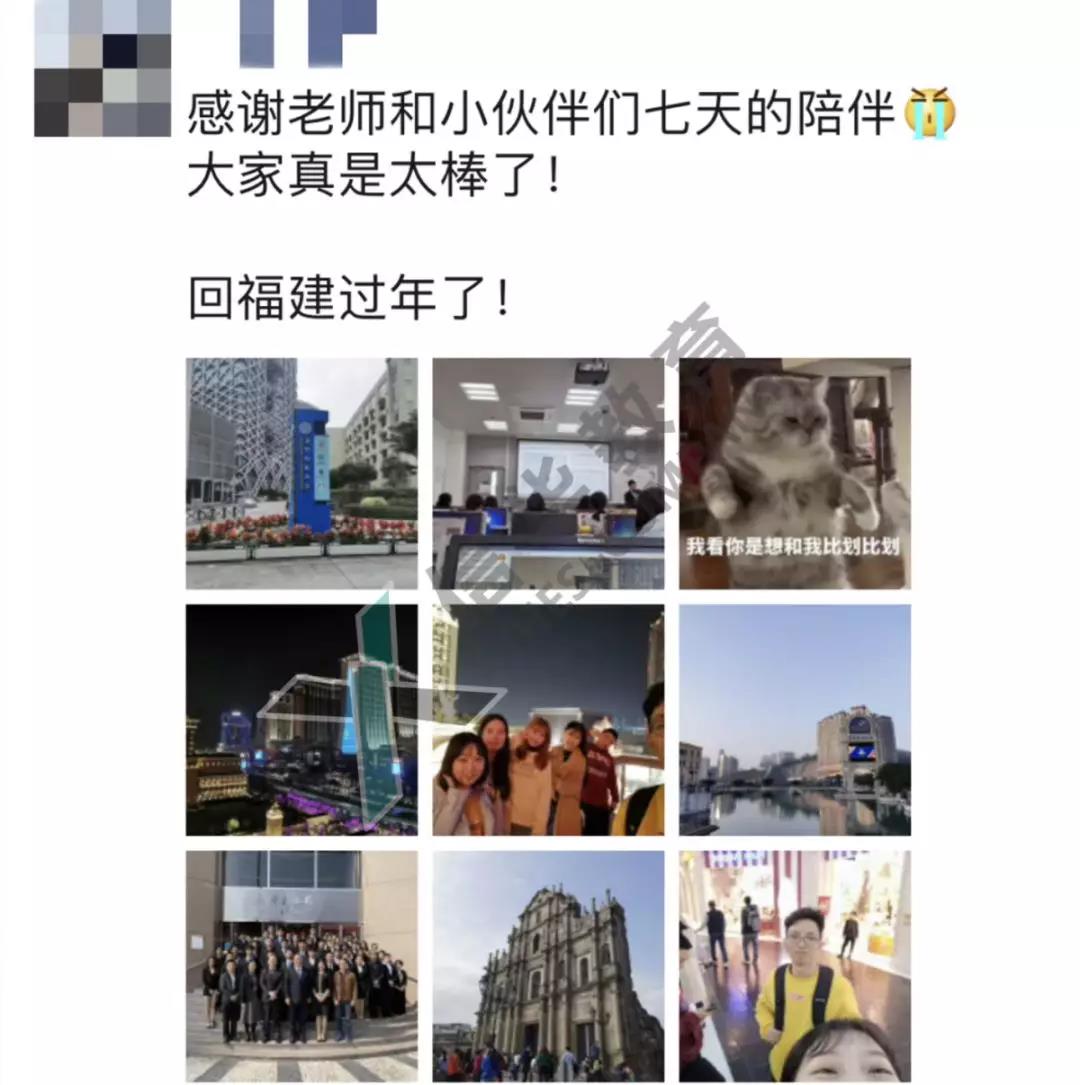
Task: Open the large group photo on the steps
Action: [302, 966]
